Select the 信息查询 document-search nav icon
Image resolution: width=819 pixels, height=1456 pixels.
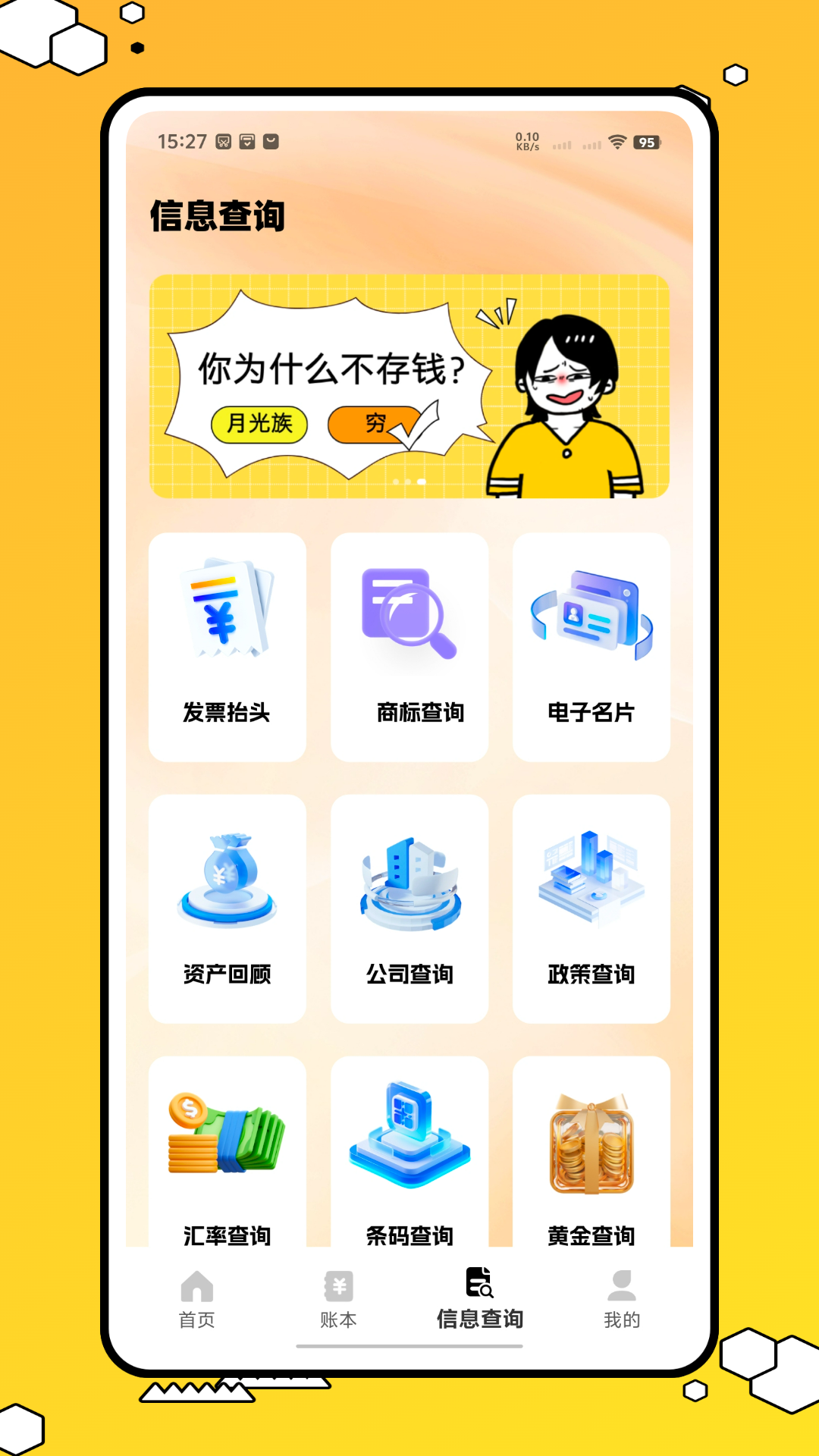point(479,1282)
